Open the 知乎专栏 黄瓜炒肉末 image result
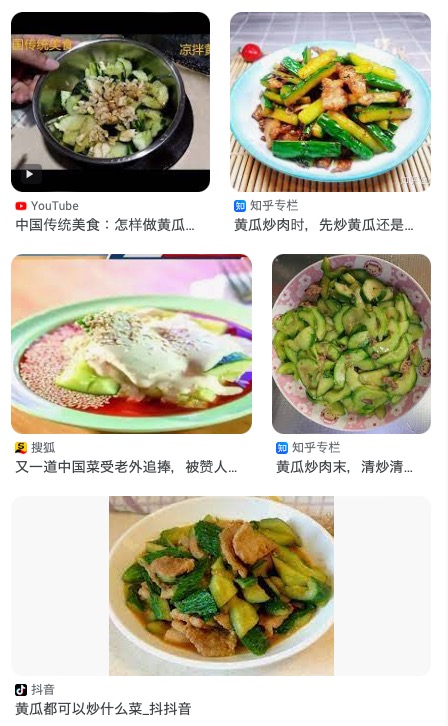Viewport: 448px width, 726px height. 351,344
